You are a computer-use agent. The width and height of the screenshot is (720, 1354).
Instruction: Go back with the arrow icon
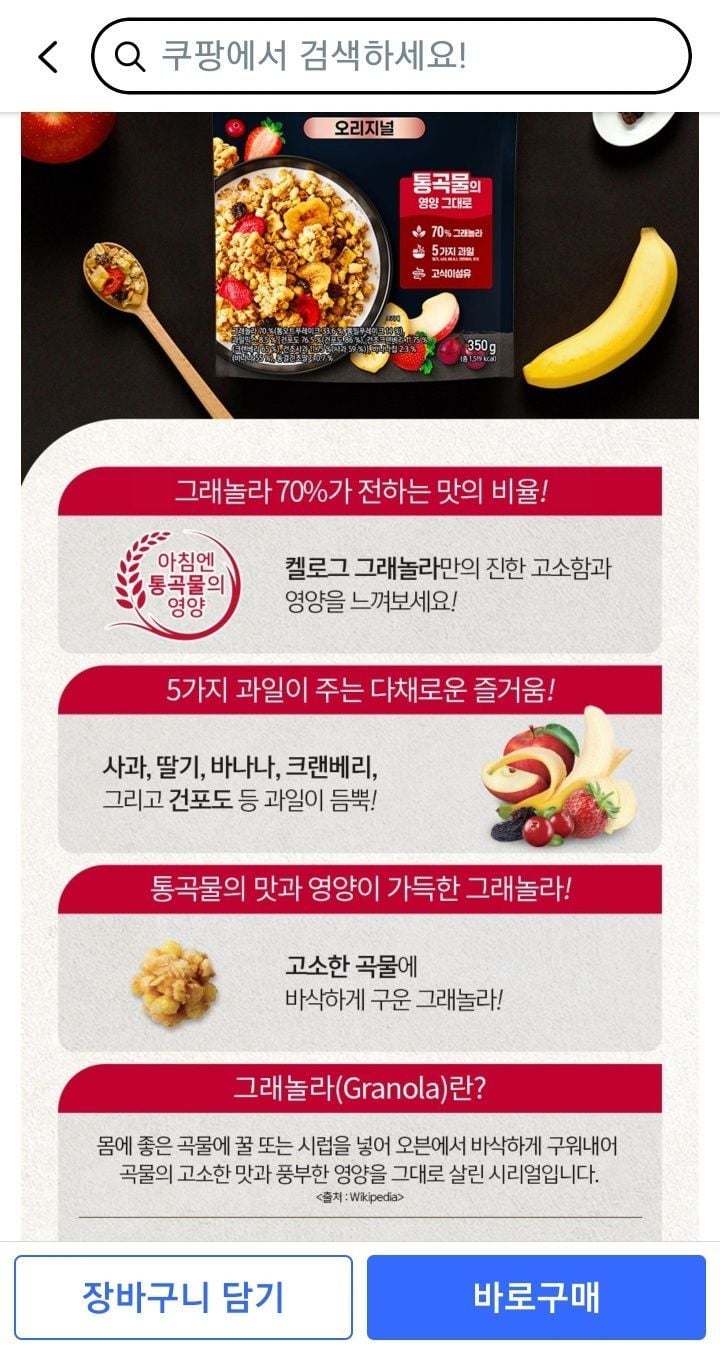[48, 57]
